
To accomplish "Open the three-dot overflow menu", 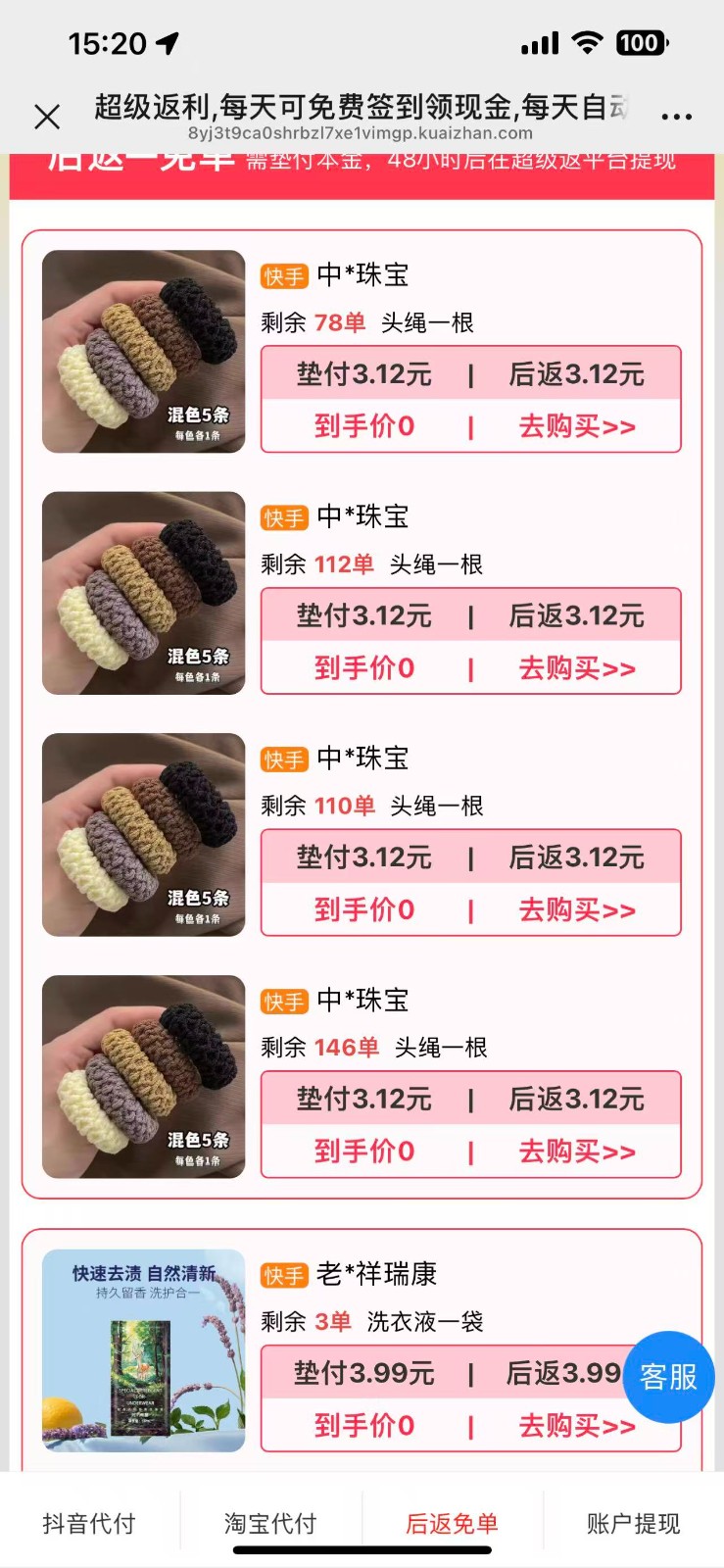I will click(x=676, y=117).
